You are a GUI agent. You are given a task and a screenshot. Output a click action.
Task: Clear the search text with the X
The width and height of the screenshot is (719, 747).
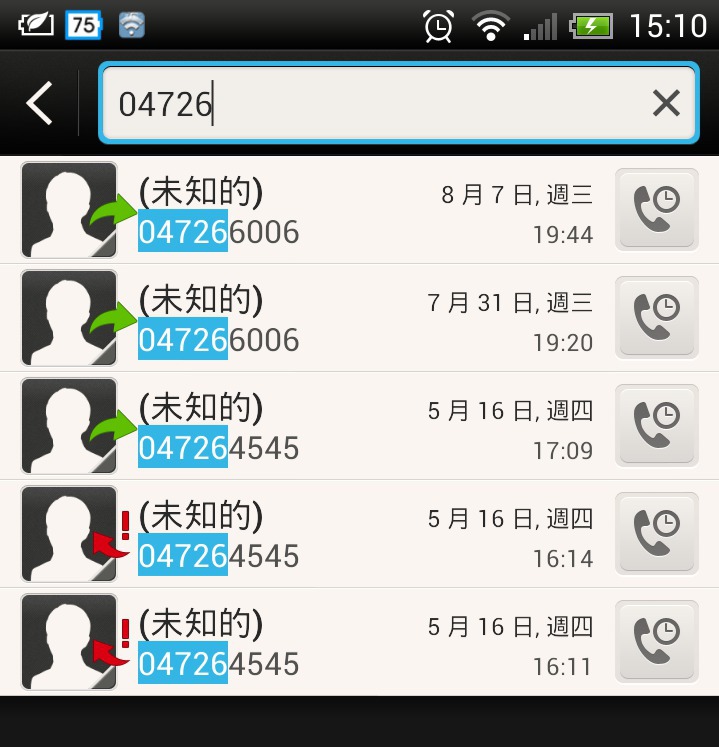(x=666, y=103)
